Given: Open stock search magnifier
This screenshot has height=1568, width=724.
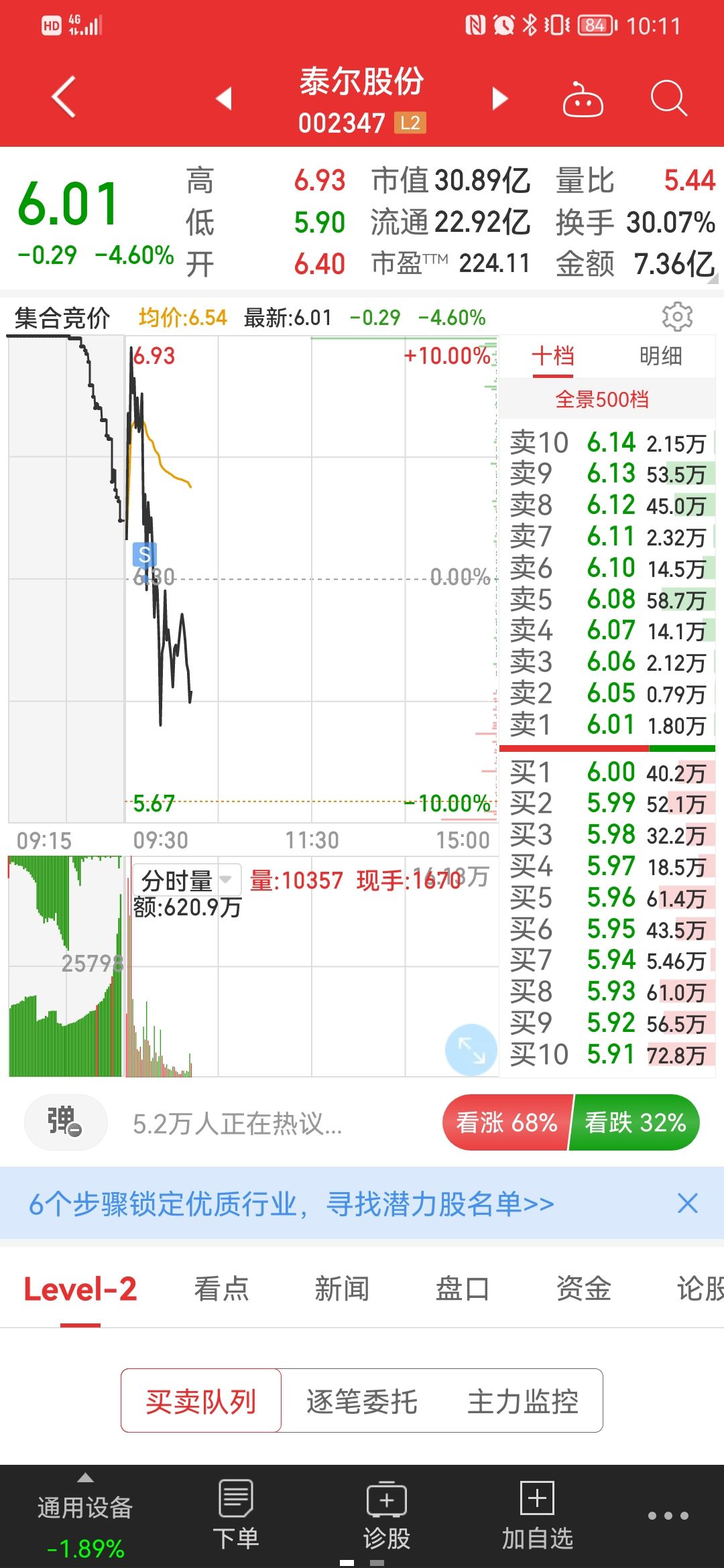Looking at the screenshot, I should (x=668, y=99).
